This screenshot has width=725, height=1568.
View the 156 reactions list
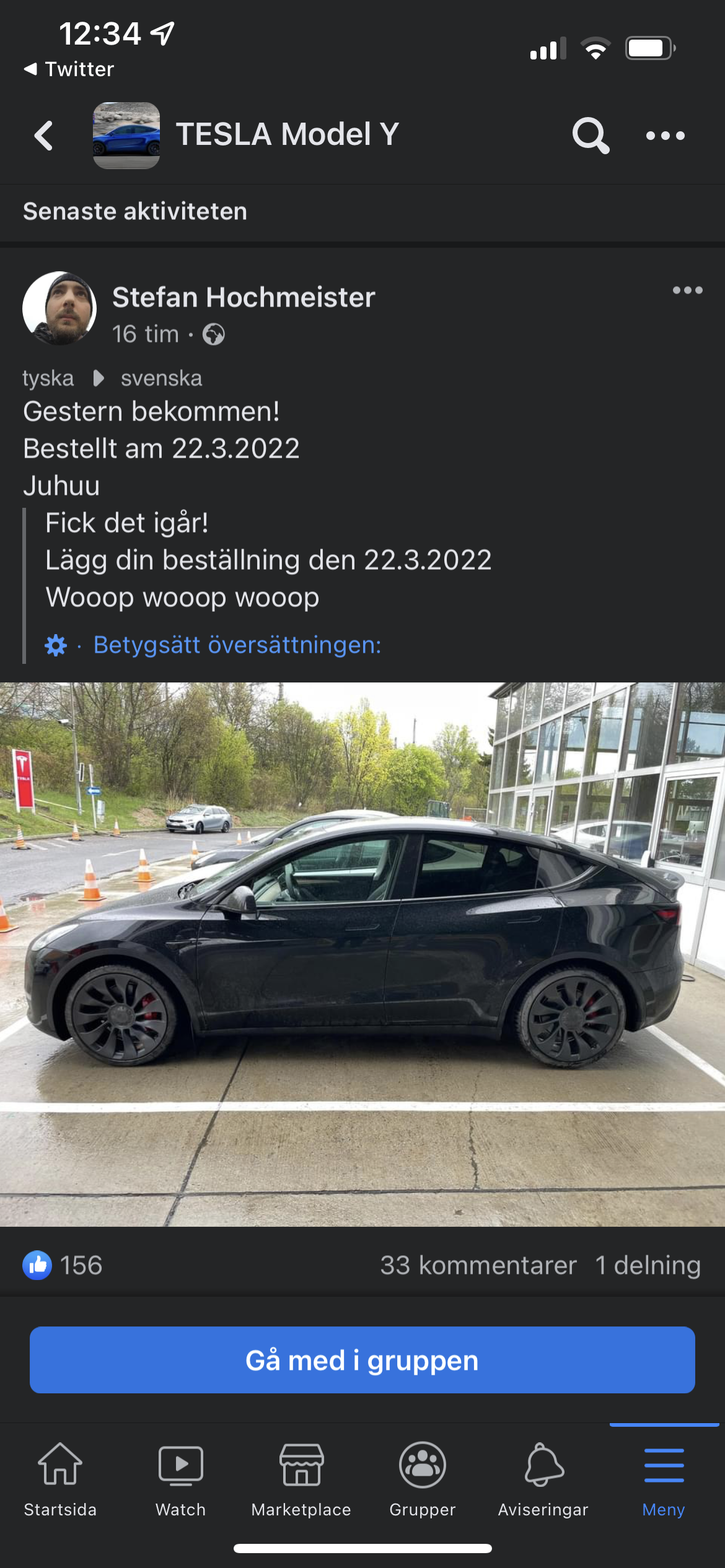63,1265
